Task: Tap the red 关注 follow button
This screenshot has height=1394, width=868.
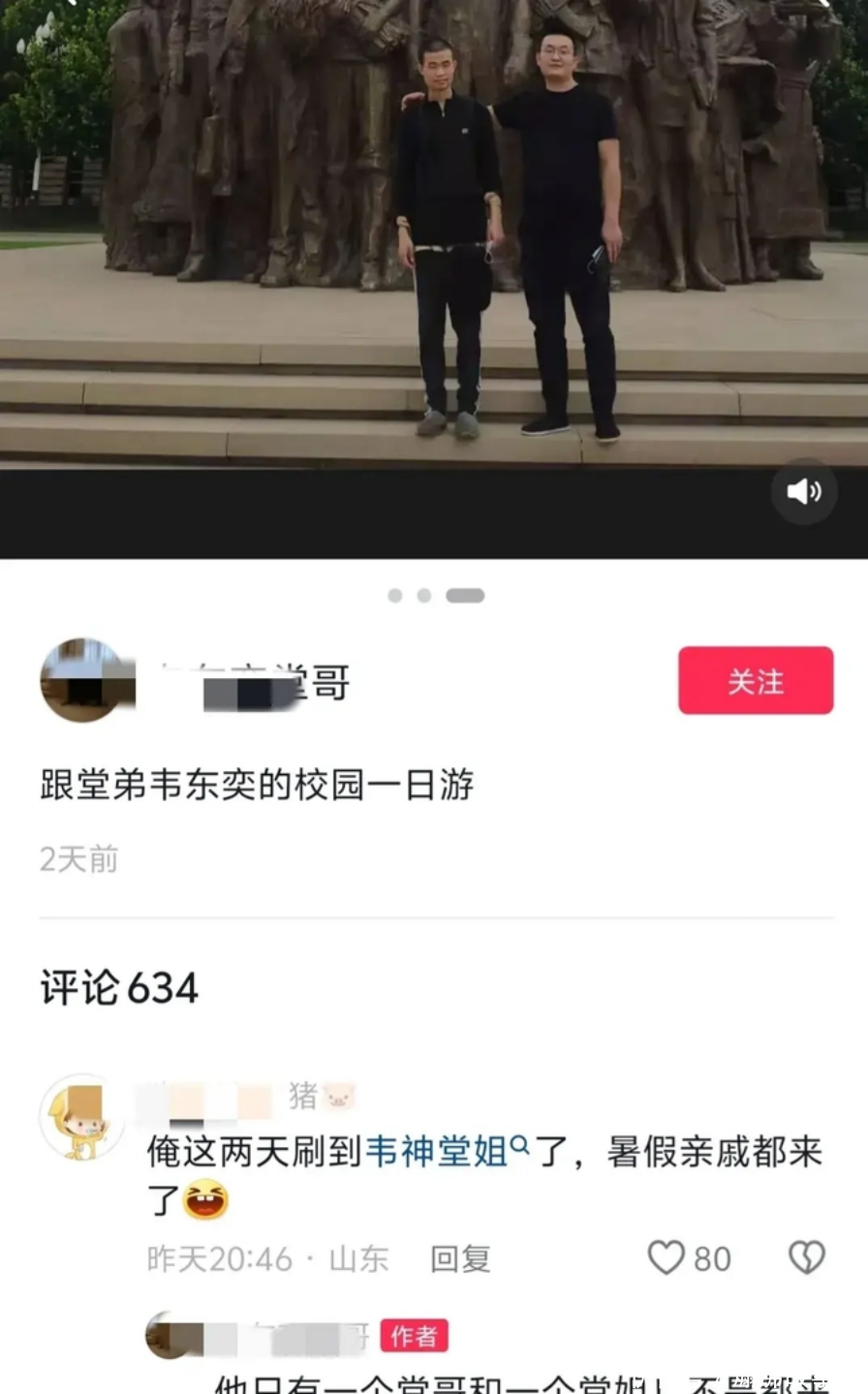Action: click(756, 681)
